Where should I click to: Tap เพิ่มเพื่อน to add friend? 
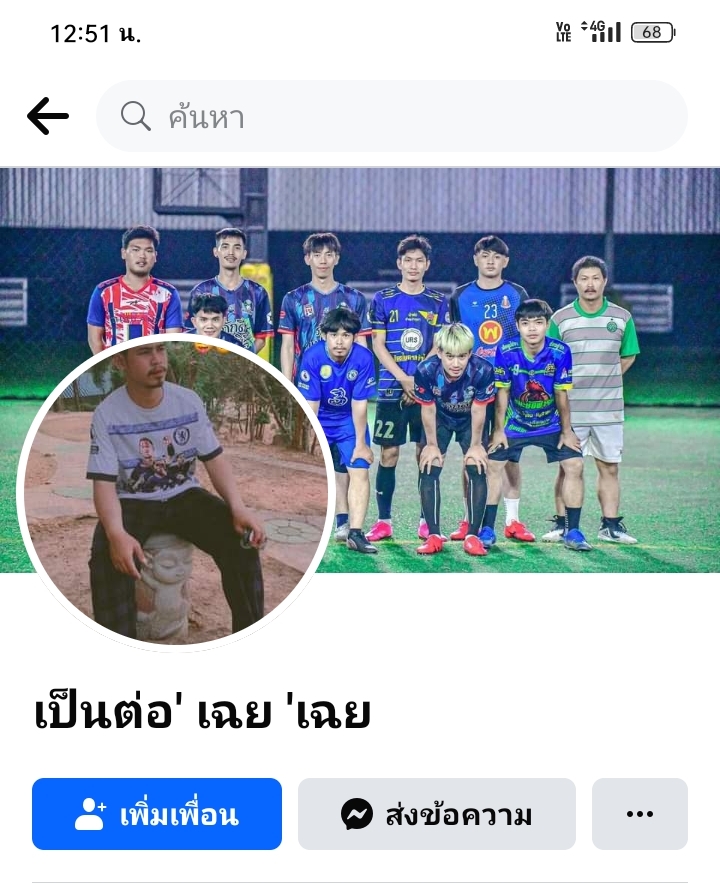point(157,814)
